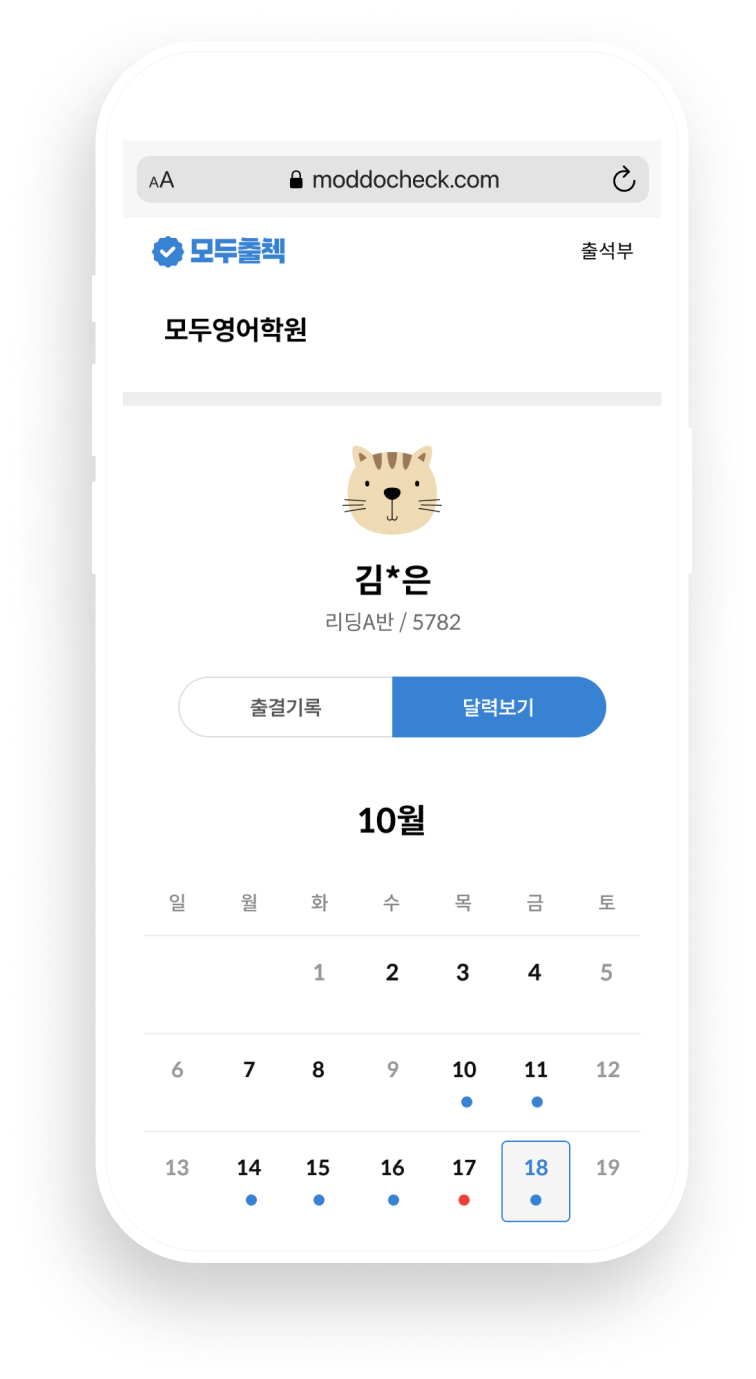756x1379 pixels.
Task: Select the 달력보기 tab
Action: pyautogui.click(x=499, y=707)
